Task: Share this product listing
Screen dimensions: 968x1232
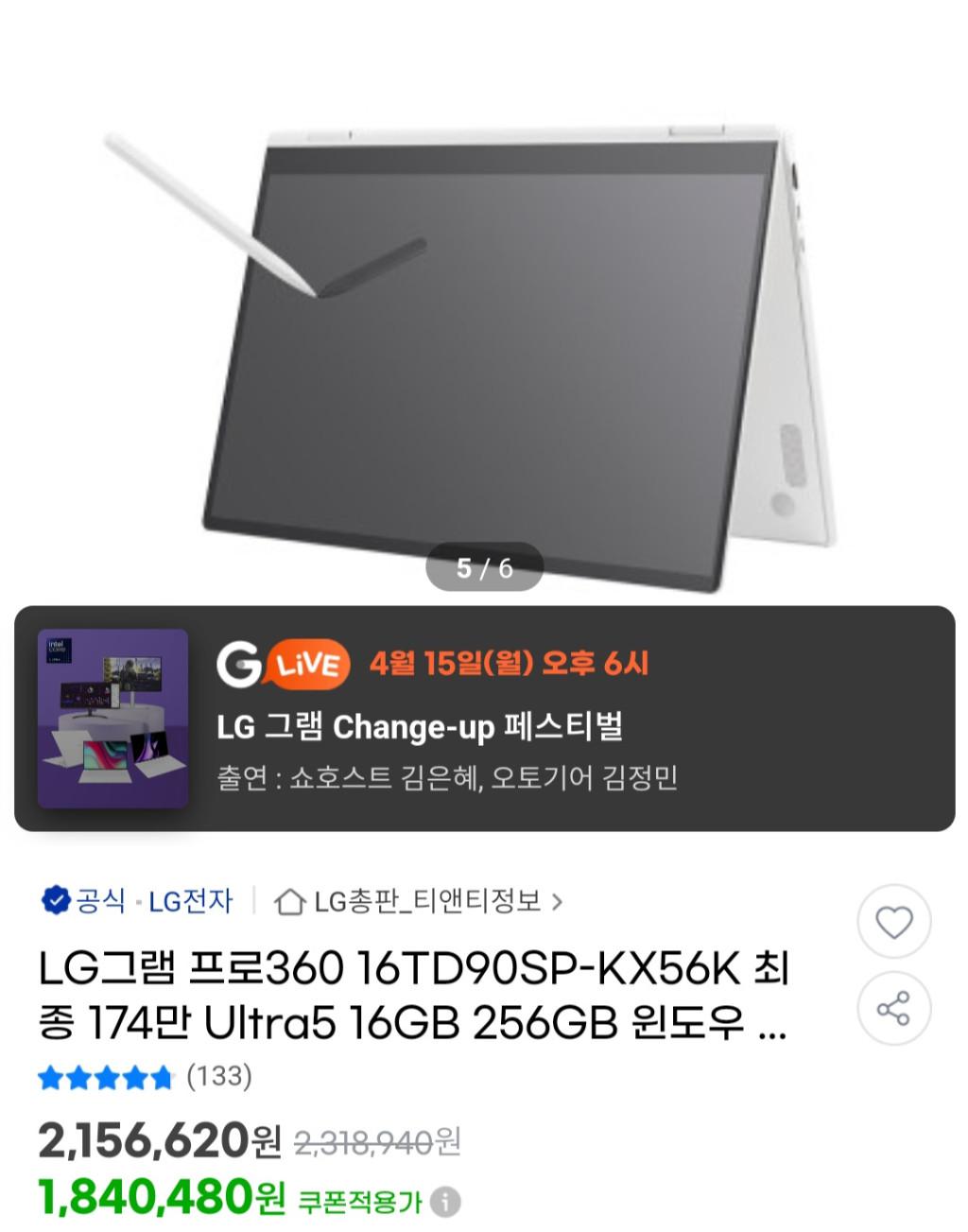Action: pos(893,1008)
